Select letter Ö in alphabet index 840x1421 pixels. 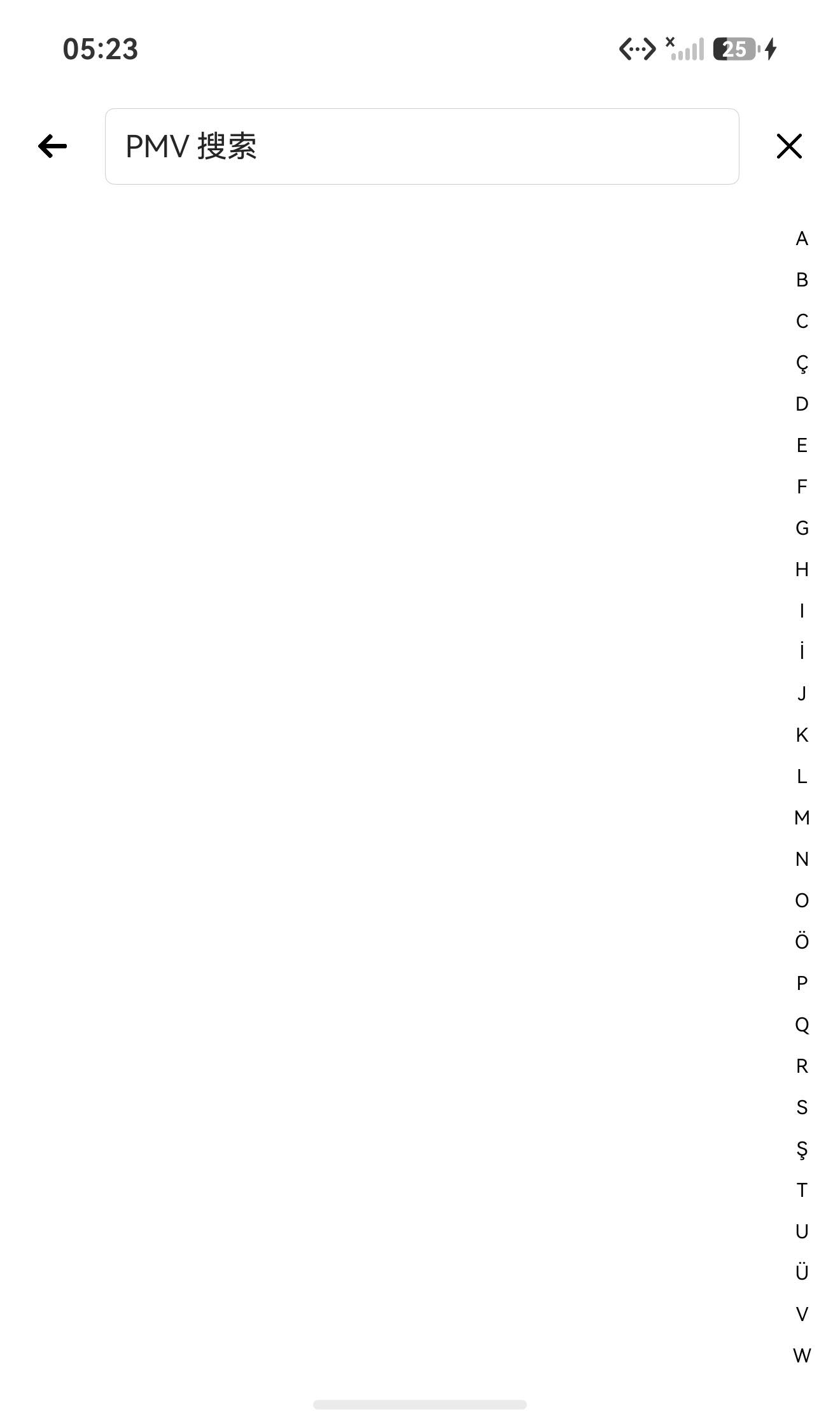(x=802, y=941)
